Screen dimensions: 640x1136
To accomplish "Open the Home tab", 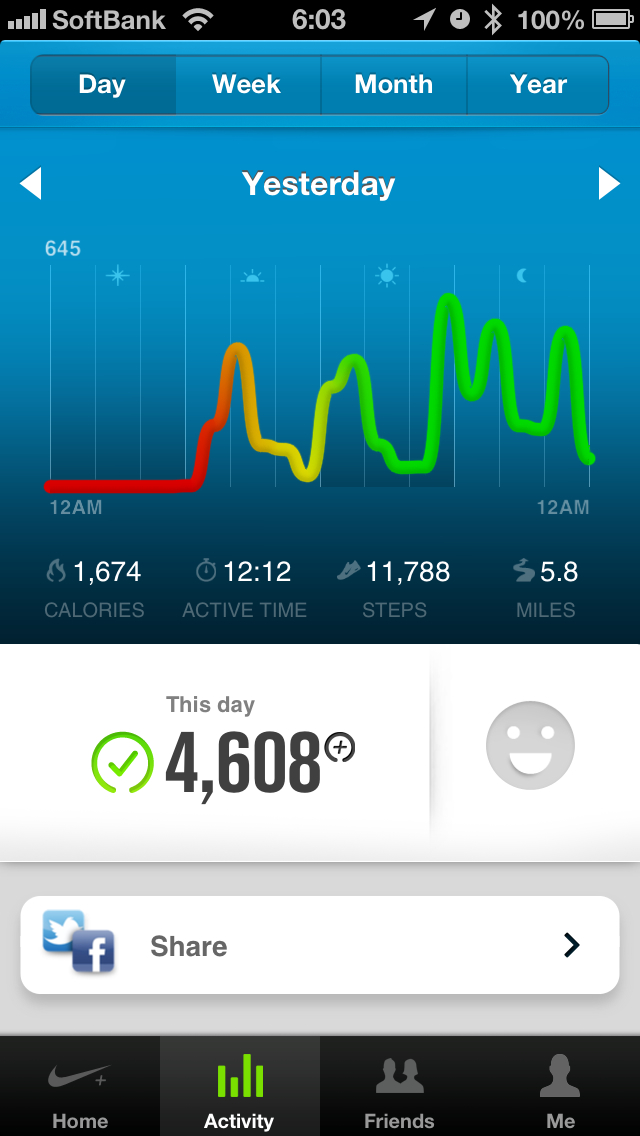I will (80, 1090).
